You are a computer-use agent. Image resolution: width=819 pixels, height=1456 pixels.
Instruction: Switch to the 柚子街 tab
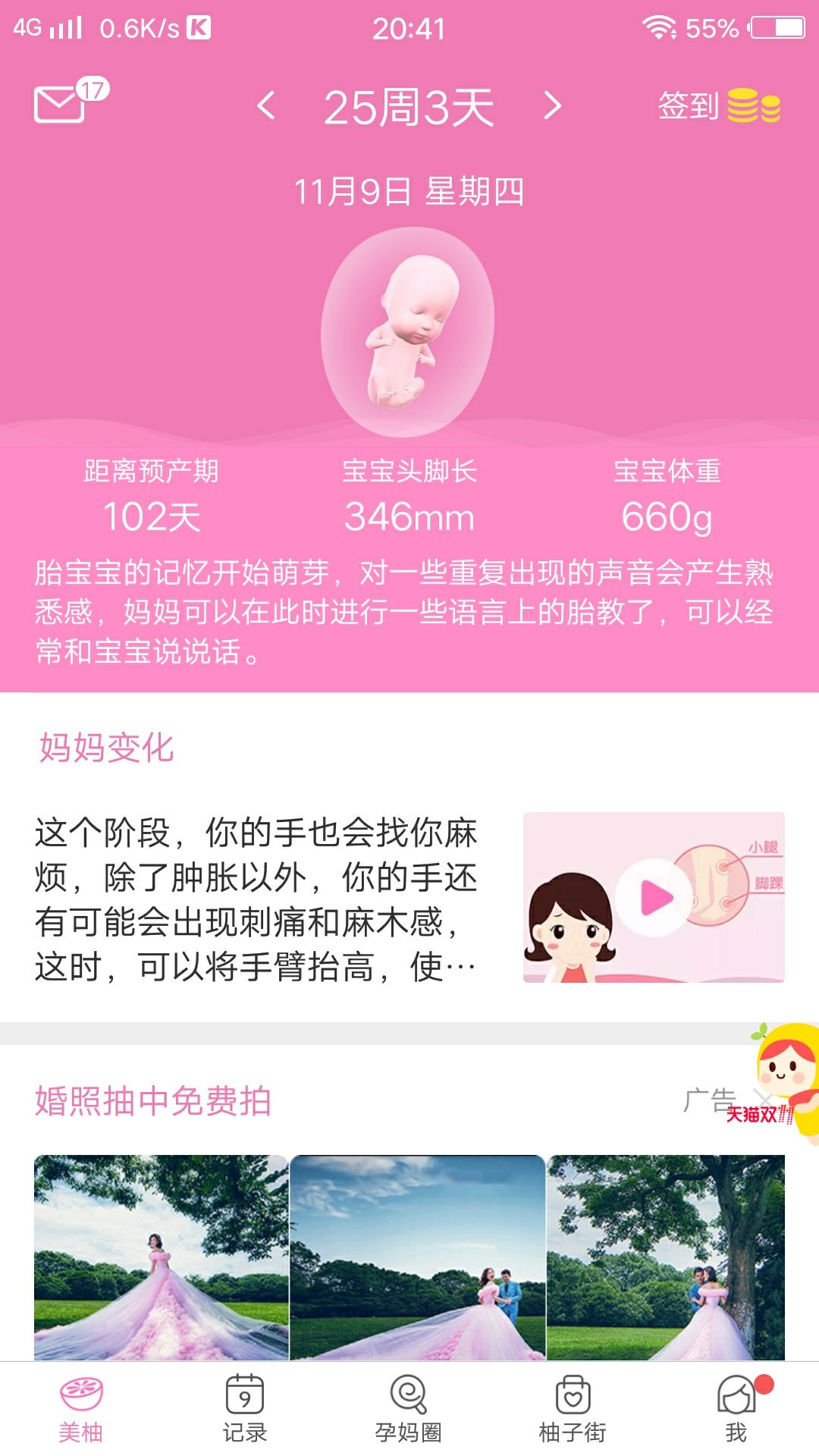coord(572,1408)
